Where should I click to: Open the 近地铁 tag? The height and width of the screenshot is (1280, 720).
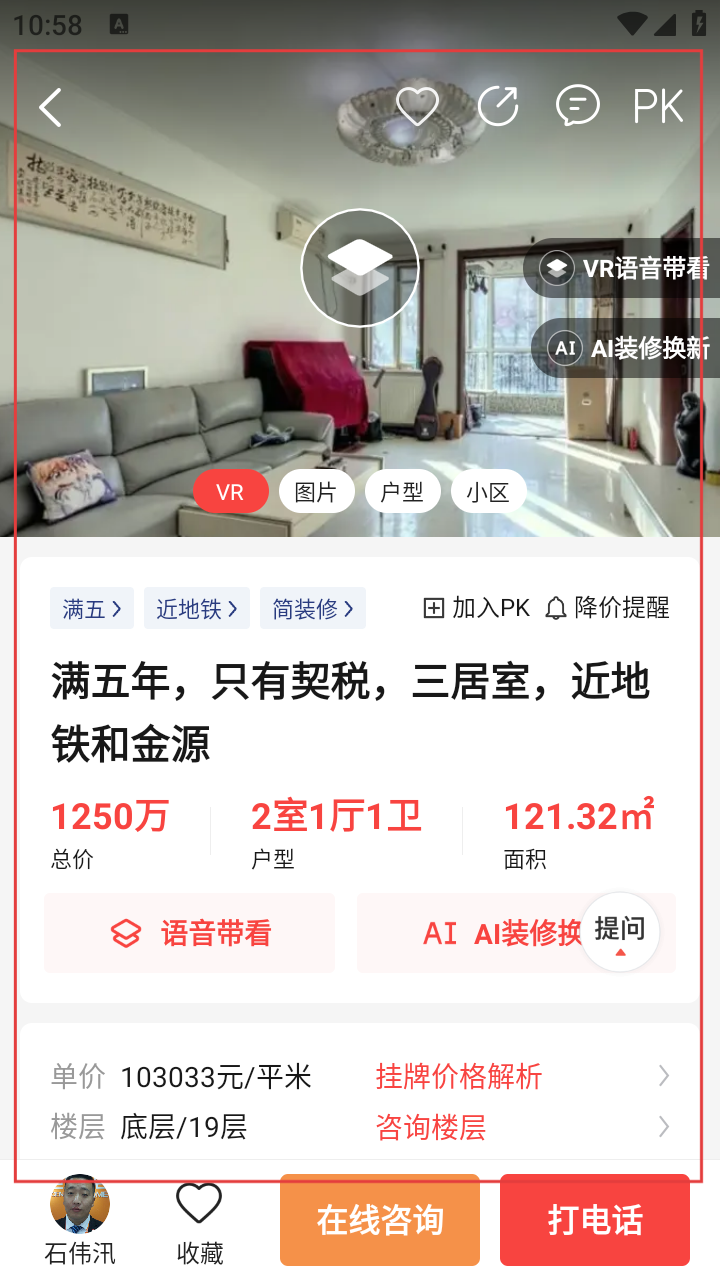coord(197,608)
